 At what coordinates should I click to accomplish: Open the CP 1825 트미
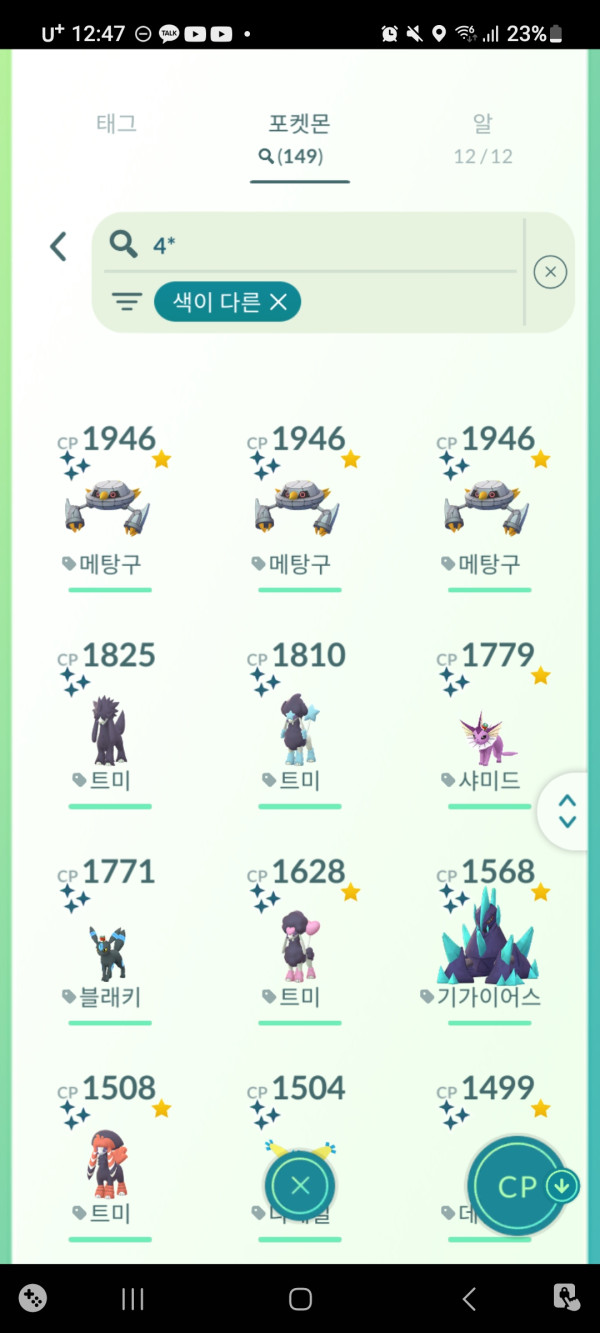point(110,725)
